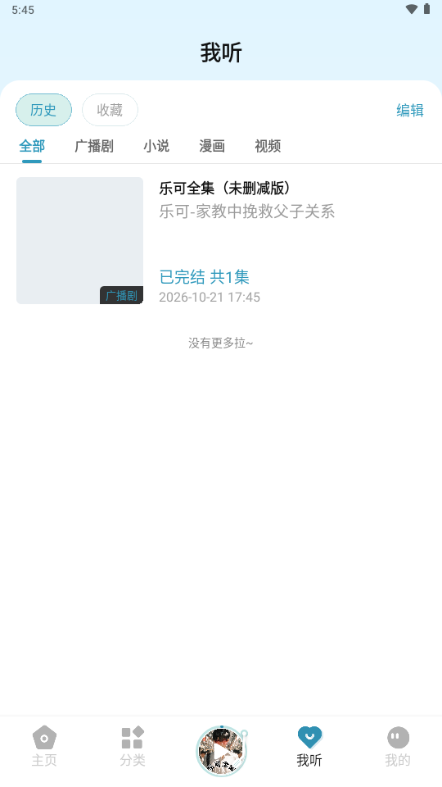Screen dimensions: 442x787
Task: Open 我的 in bottom navigation
Action: (398, 746)
